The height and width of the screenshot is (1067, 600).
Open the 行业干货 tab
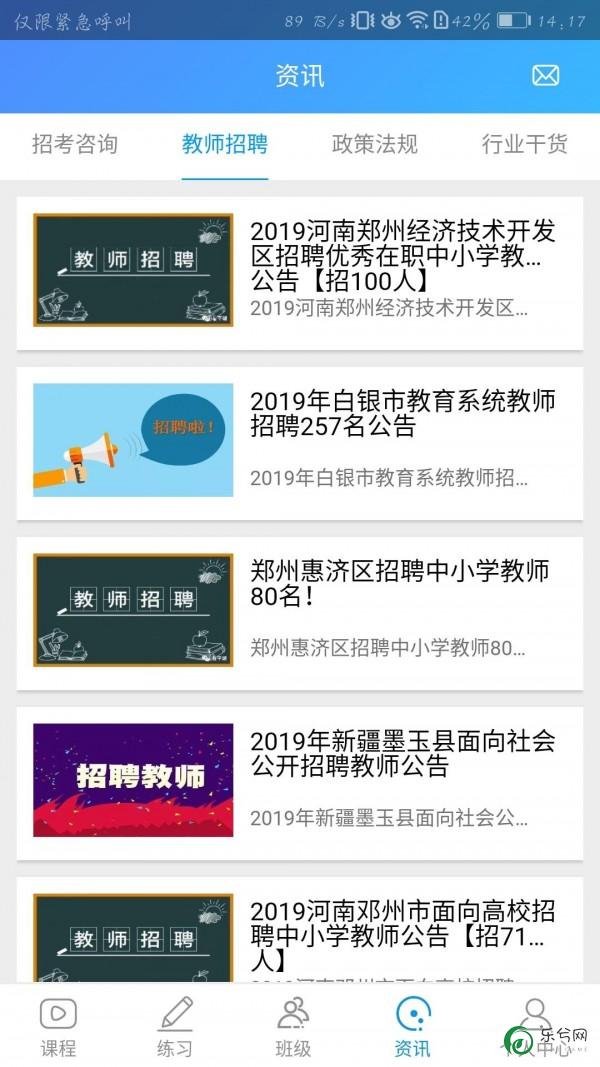[524, 144]
